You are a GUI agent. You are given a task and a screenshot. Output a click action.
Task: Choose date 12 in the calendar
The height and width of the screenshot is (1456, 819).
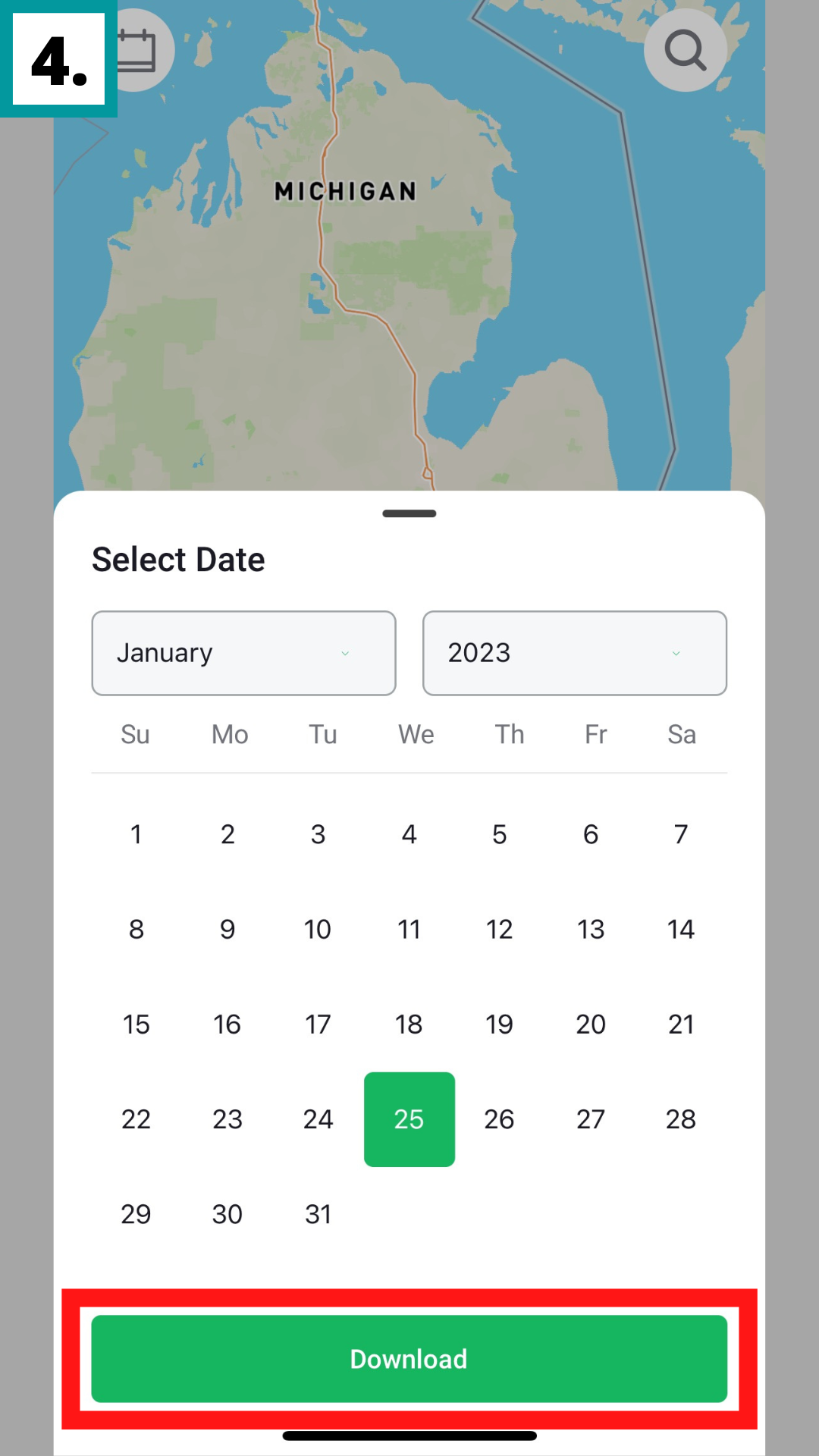499,929
